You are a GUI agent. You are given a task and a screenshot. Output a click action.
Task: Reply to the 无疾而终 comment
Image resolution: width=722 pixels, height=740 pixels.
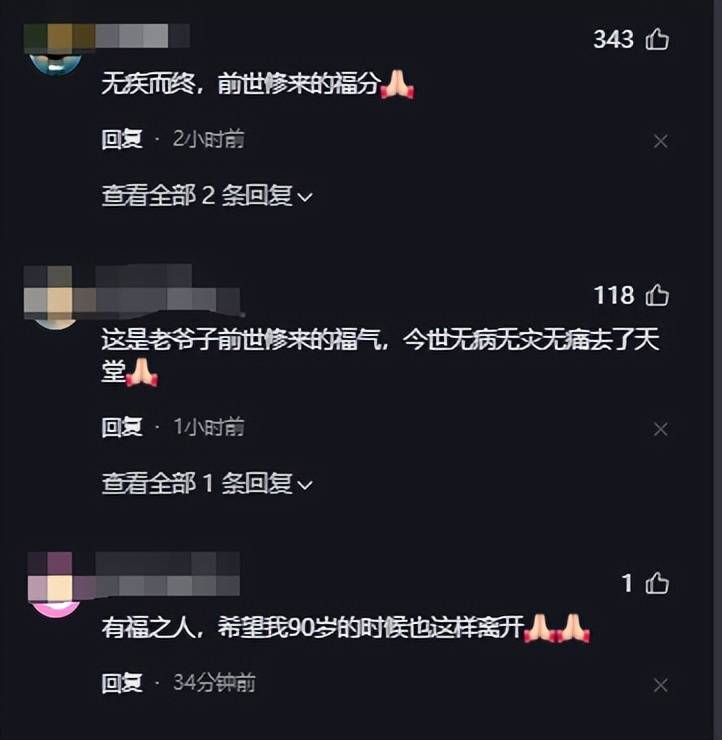pyautogui.click(x=122, y=140)
